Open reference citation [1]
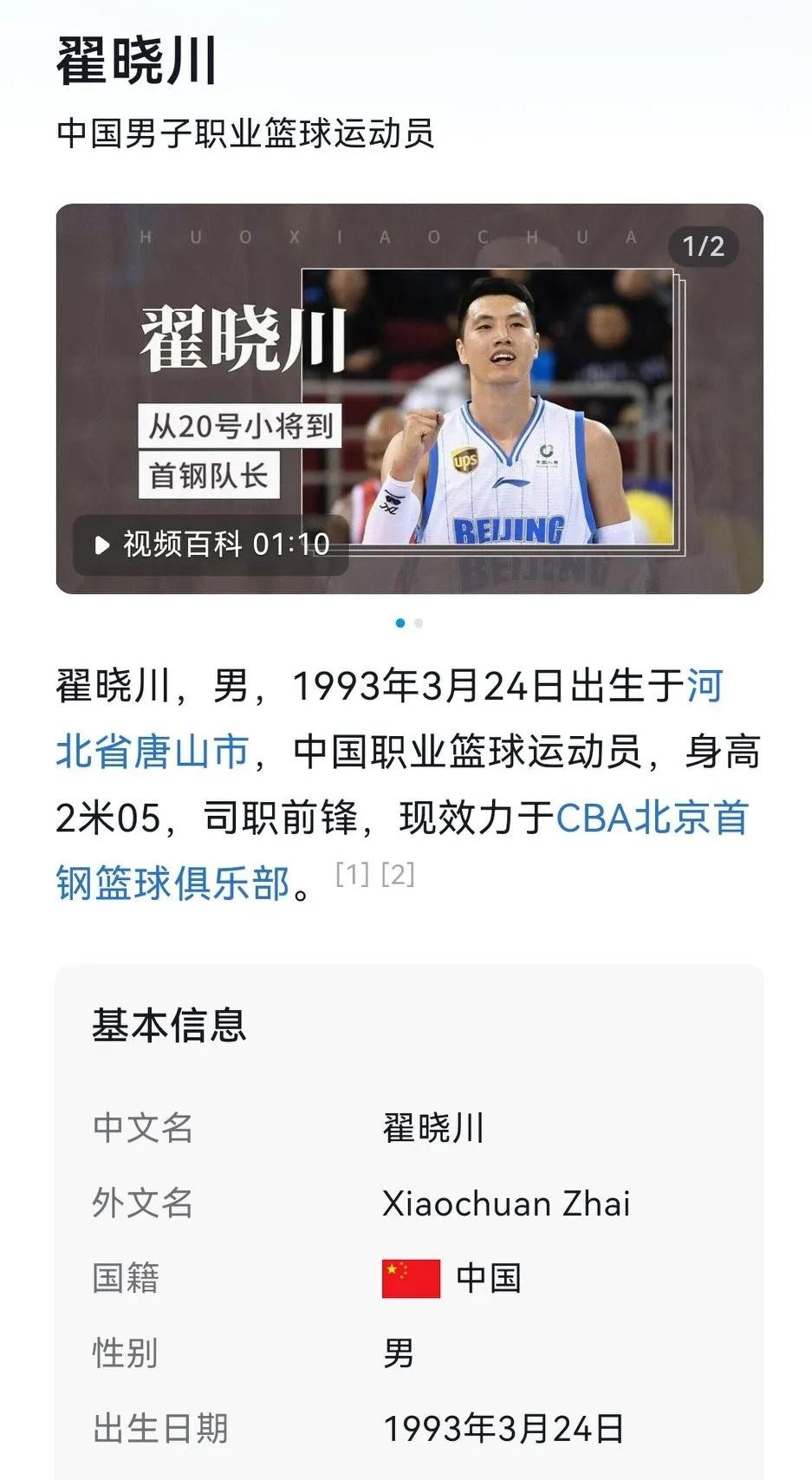The height and width of the screenshot is (1480, 812). (x=352, y=874)
